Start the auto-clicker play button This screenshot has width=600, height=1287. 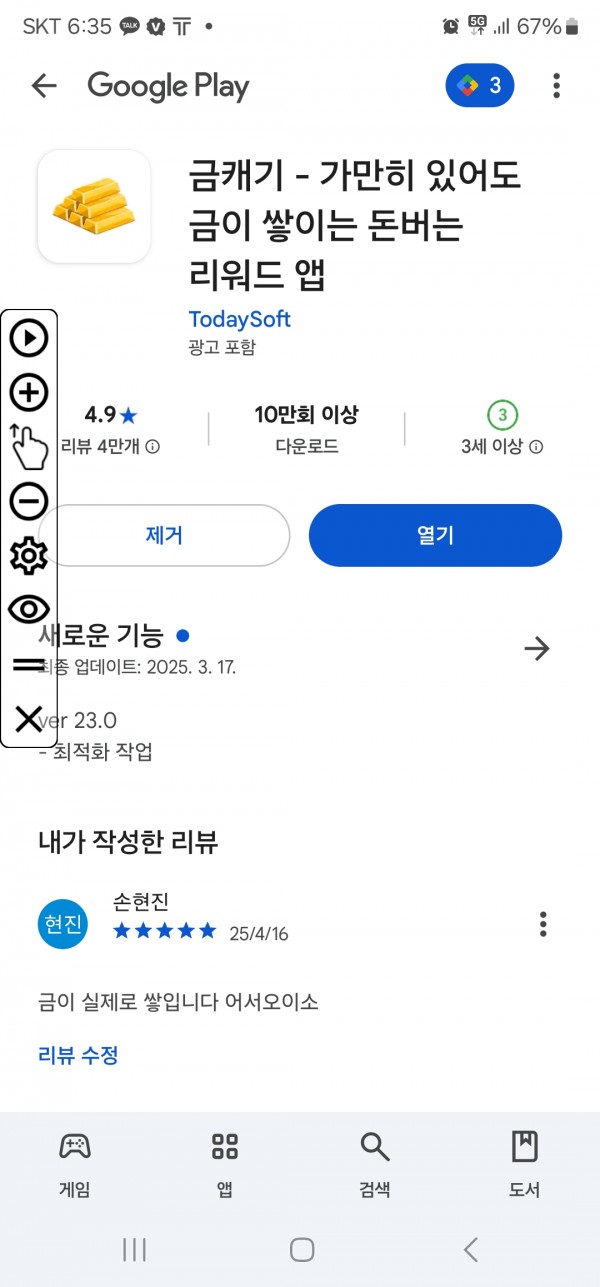[29, 339]
